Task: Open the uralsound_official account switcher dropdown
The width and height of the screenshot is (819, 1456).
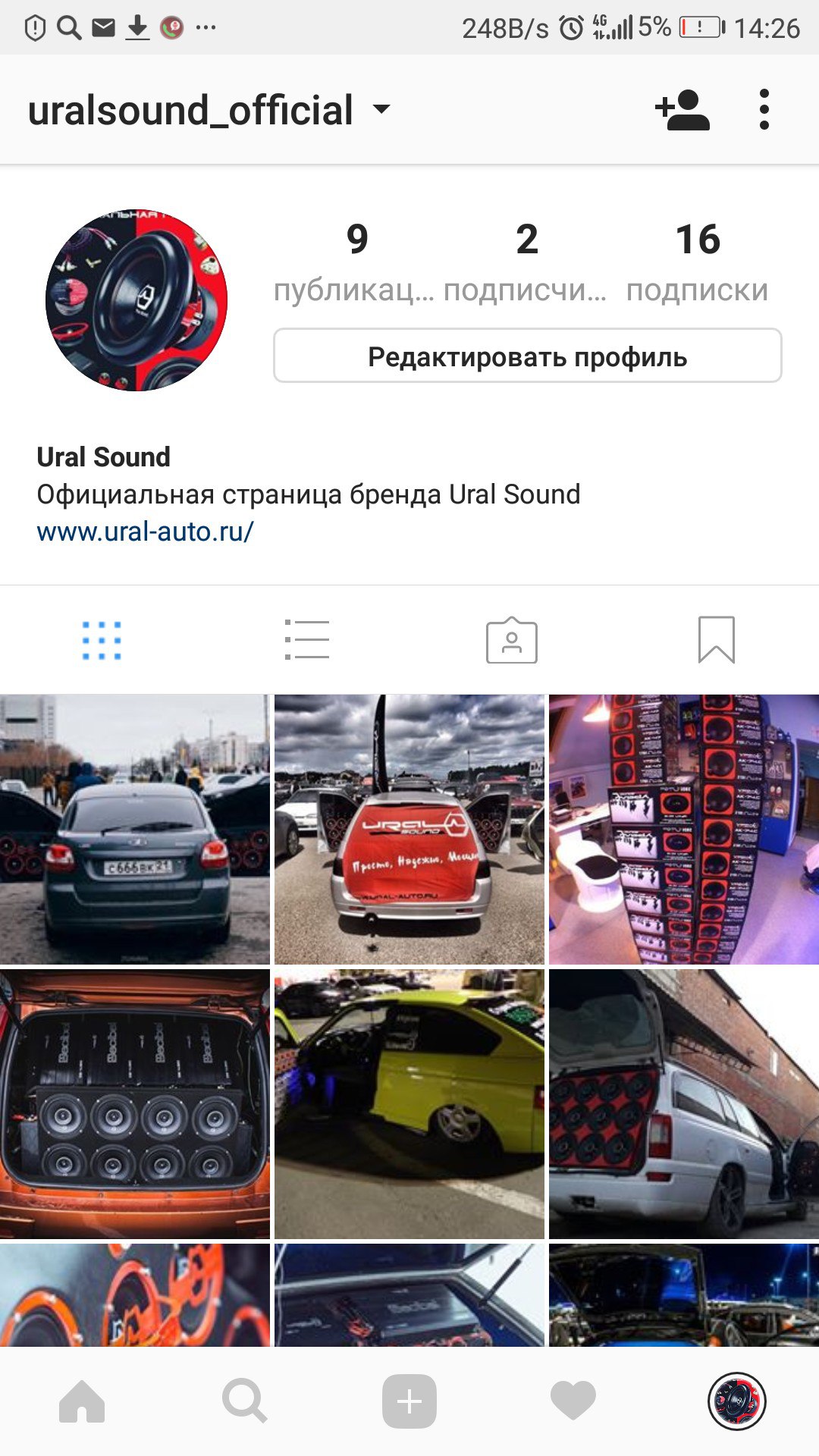Action: 381,110
